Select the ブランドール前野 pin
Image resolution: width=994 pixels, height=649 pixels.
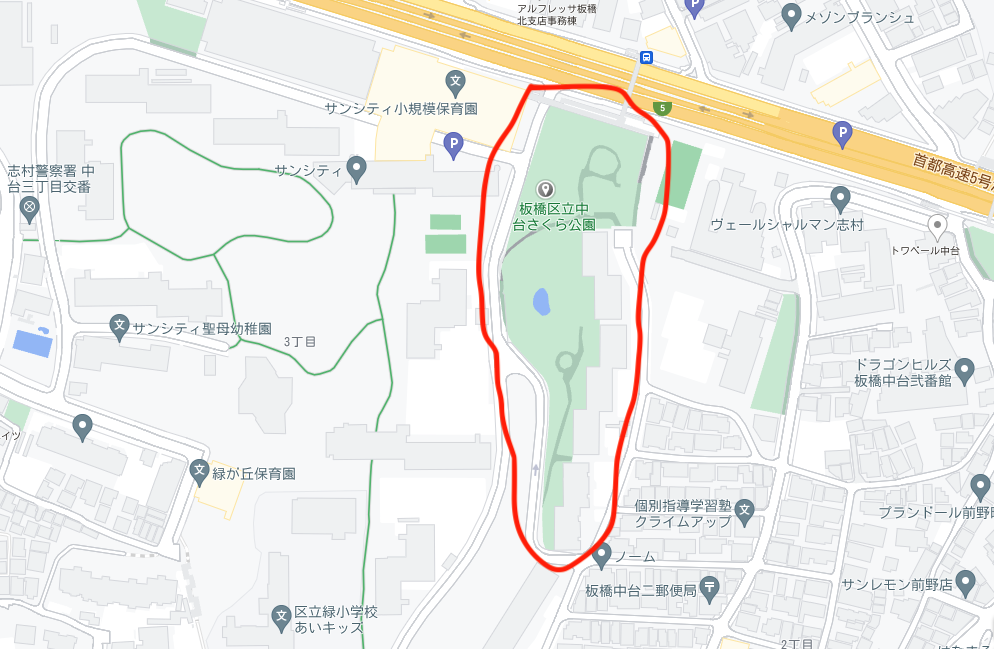tap(978, 487)
